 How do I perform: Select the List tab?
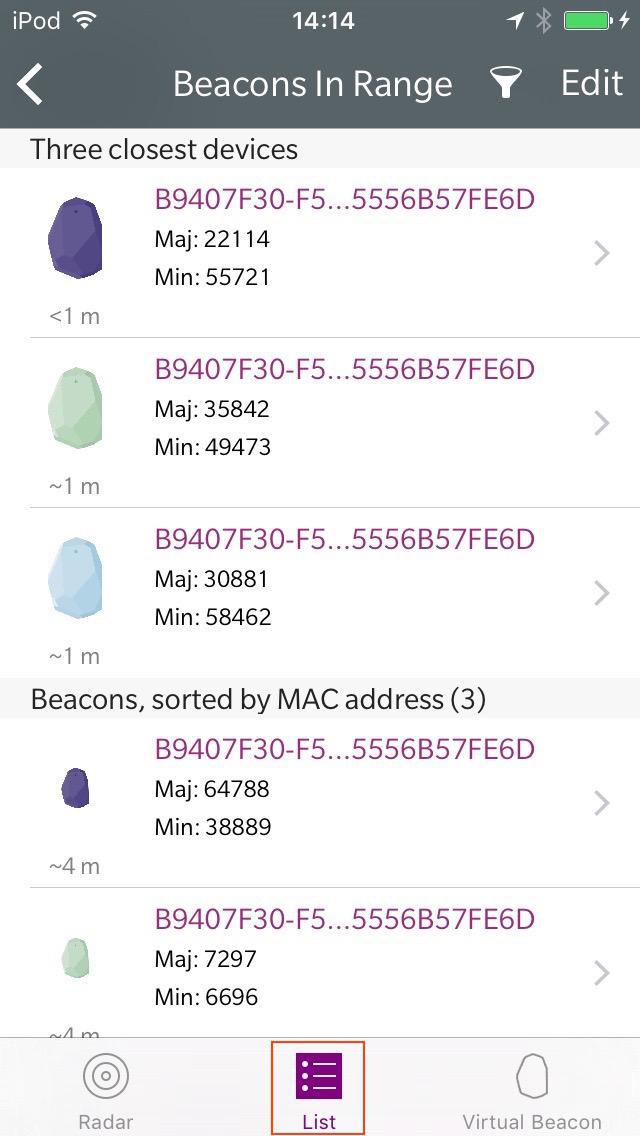tap(319, 1089)
